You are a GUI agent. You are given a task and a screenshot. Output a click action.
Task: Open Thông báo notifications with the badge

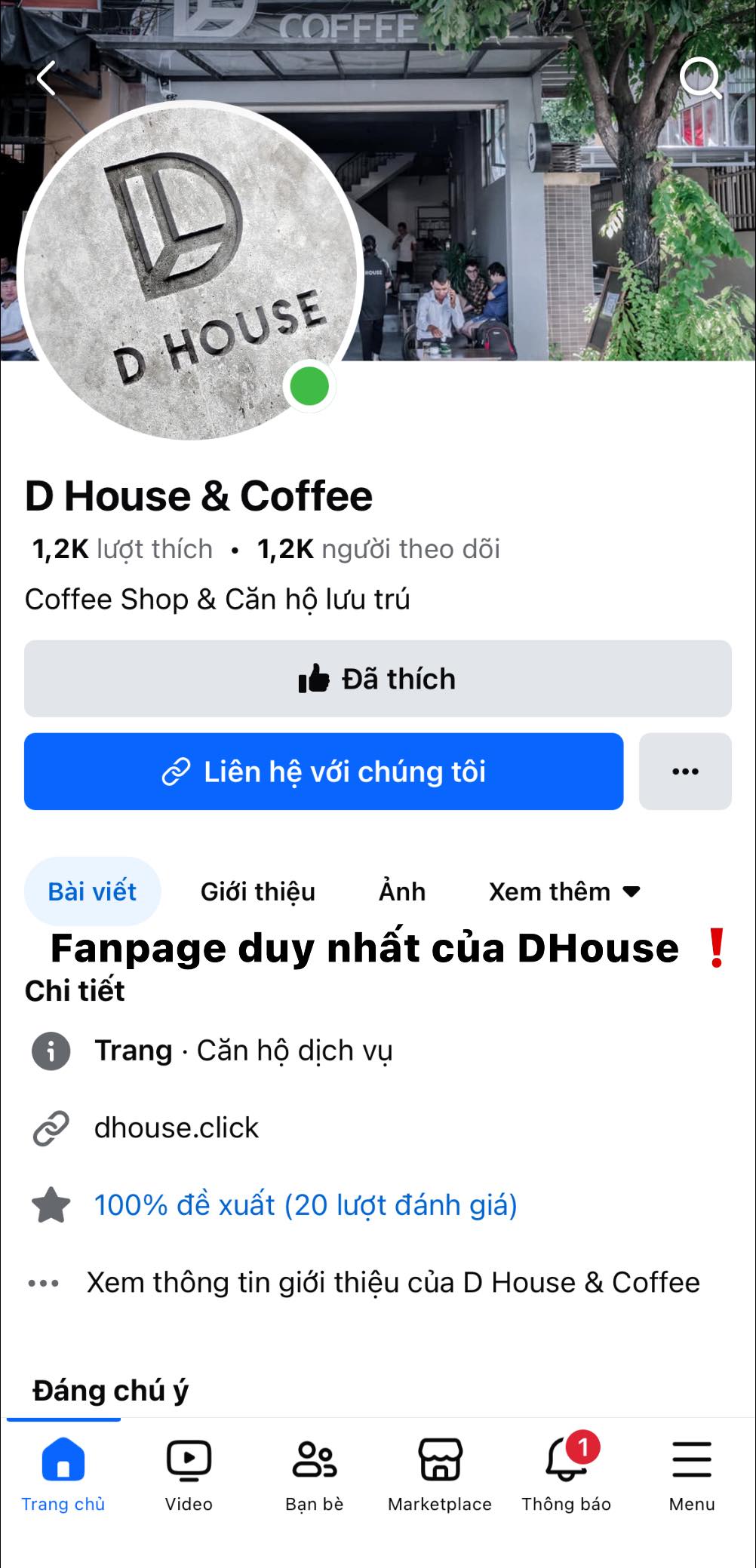[x=564, y=1461]
